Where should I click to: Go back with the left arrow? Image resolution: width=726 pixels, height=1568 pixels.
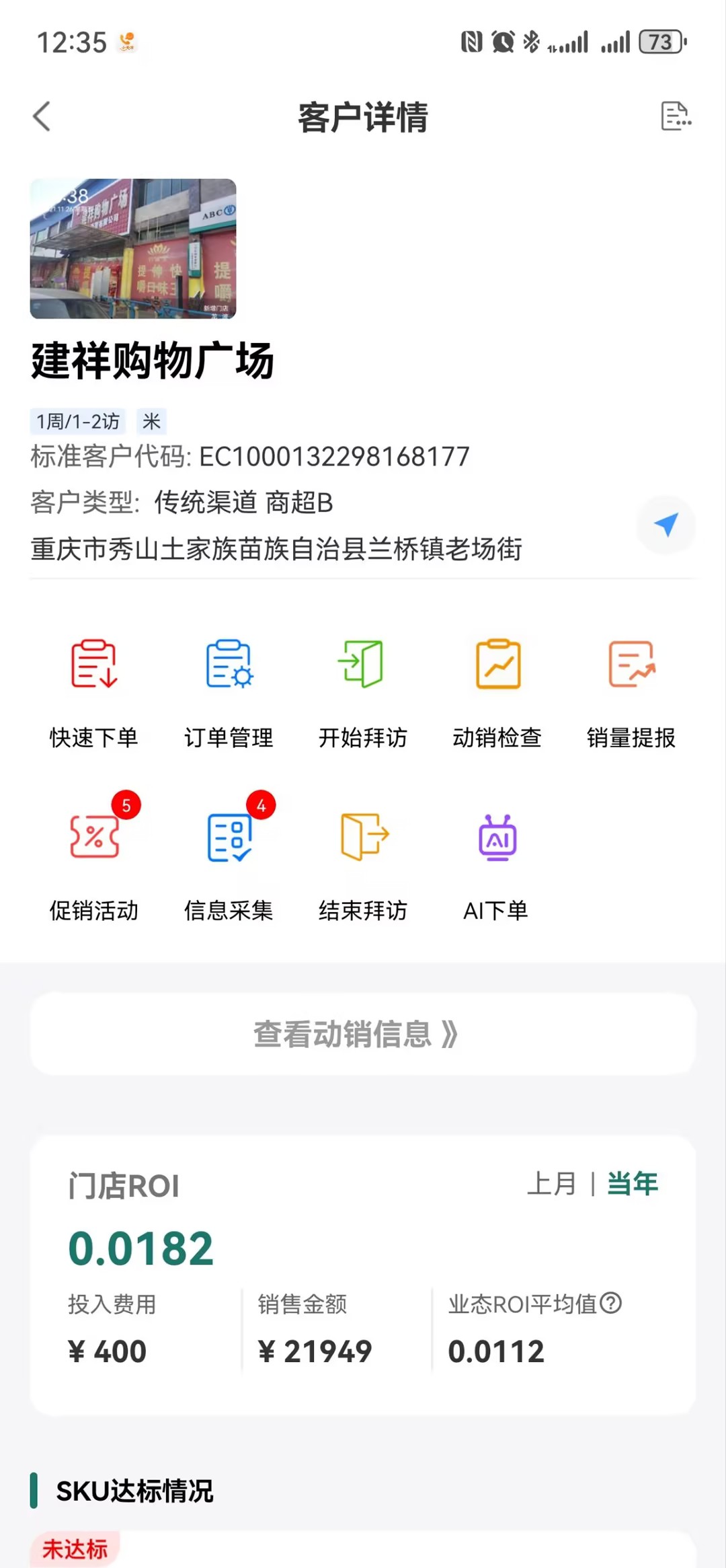42,116
